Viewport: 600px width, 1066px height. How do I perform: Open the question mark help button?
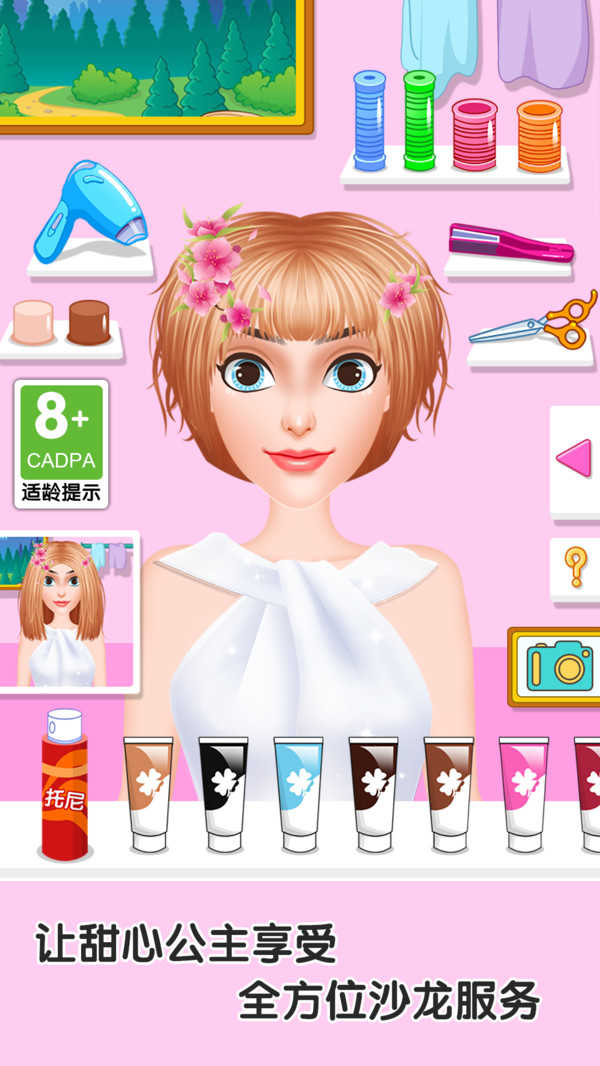point(575,567)
